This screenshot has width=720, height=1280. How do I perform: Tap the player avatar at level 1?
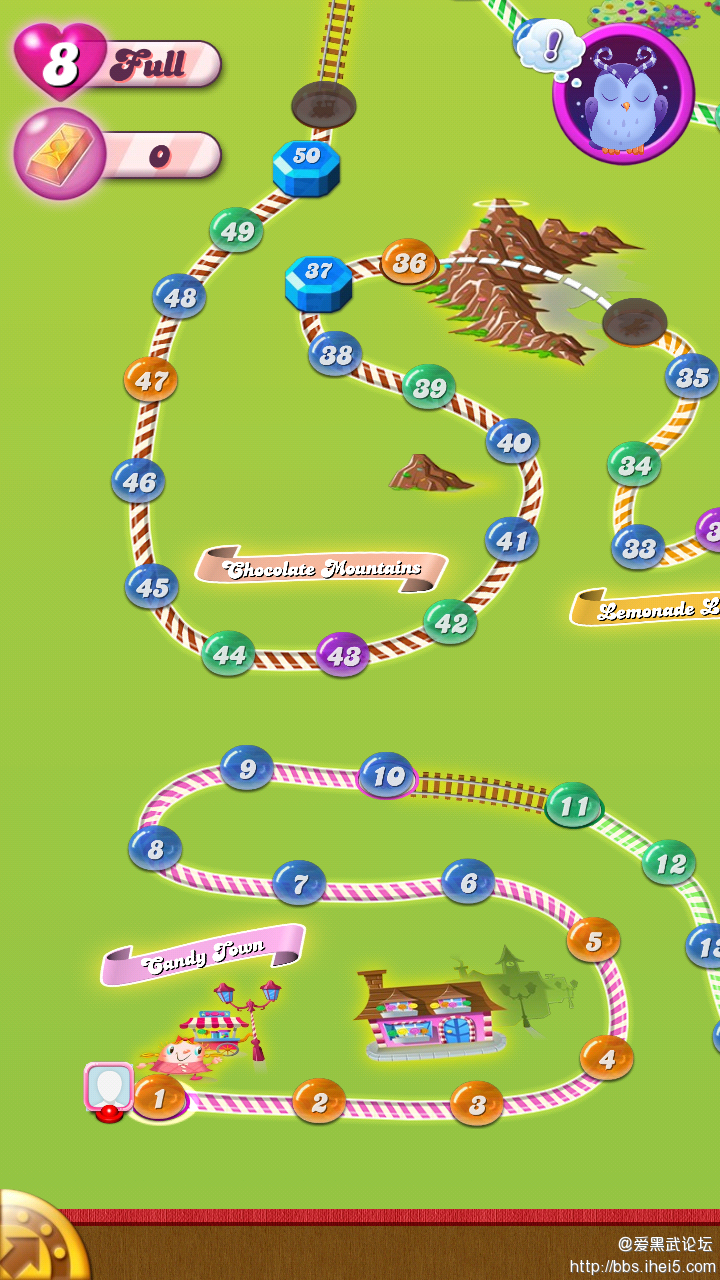click(x=108, y=1088)
